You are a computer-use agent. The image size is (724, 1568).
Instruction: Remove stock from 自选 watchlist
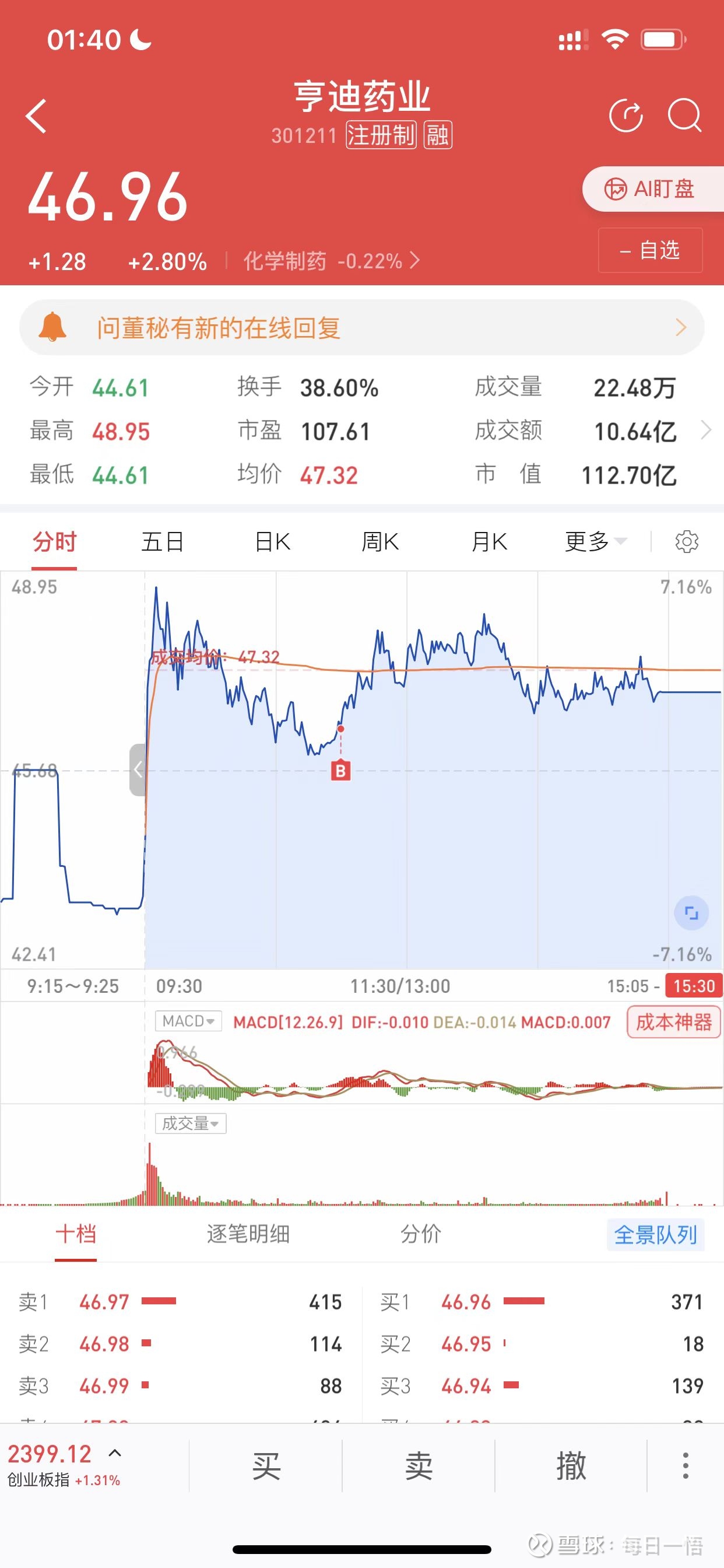[651, 250]
